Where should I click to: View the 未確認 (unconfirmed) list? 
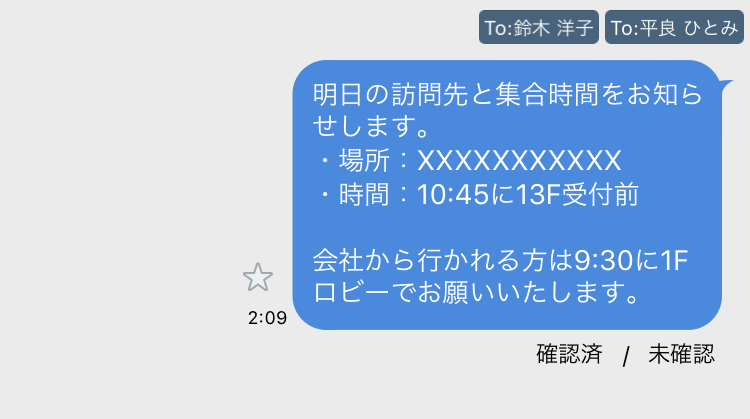681,353
